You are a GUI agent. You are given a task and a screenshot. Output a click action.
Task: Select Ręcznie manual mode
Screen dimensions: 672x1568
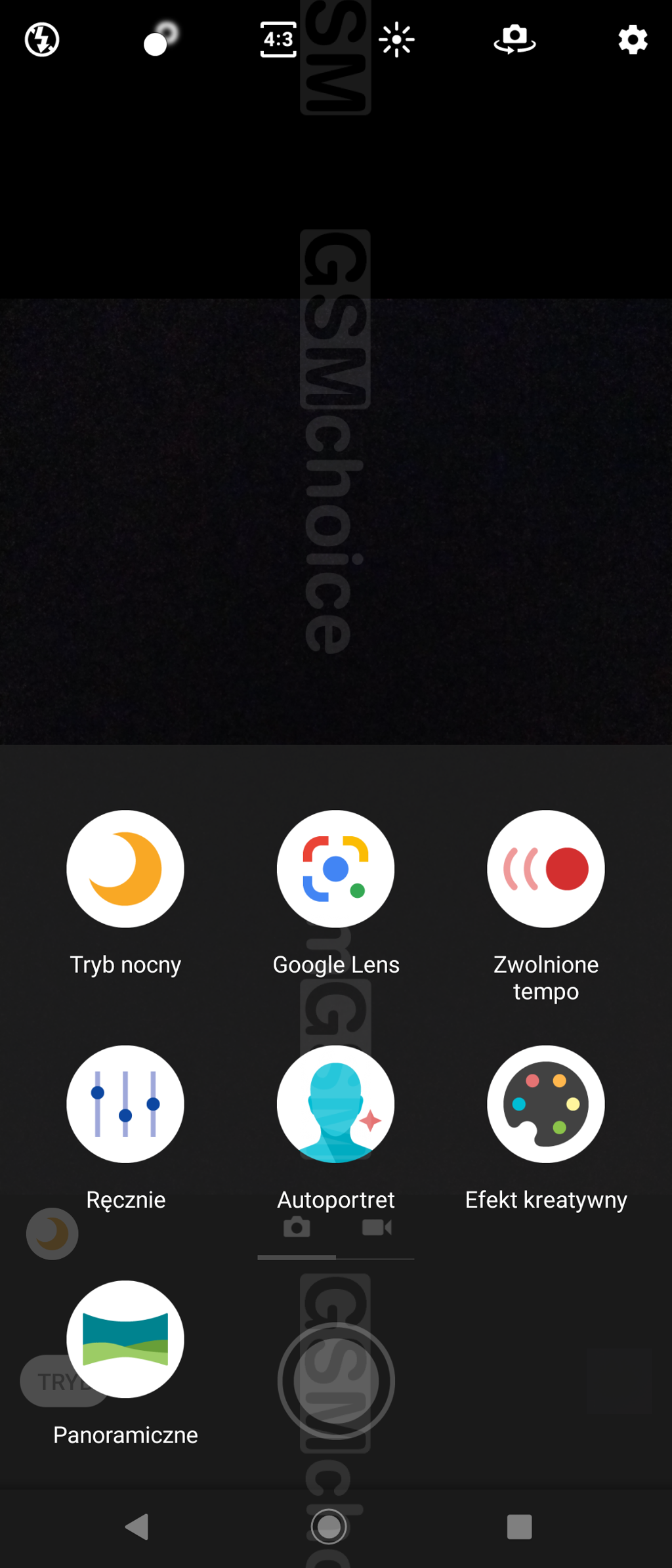pos(125,1104)
